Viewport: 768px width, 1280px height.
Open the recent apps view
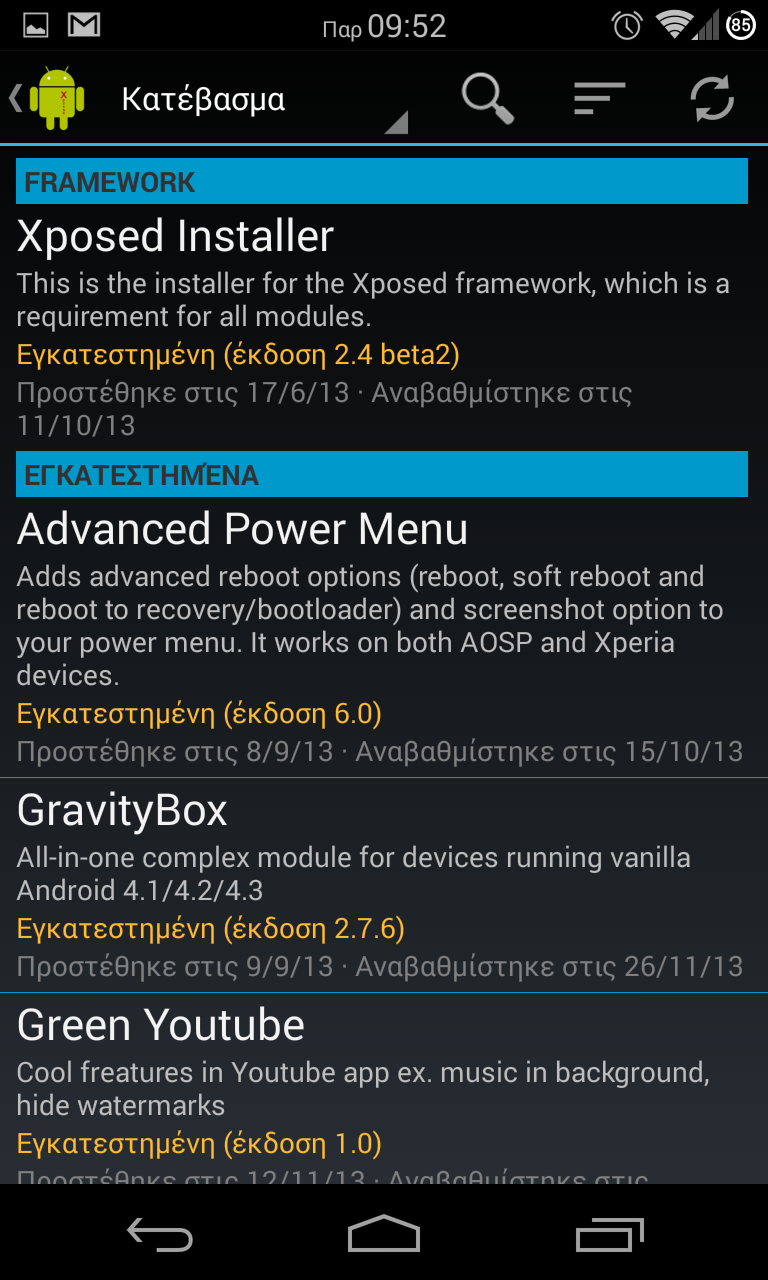click(609, 1235)
